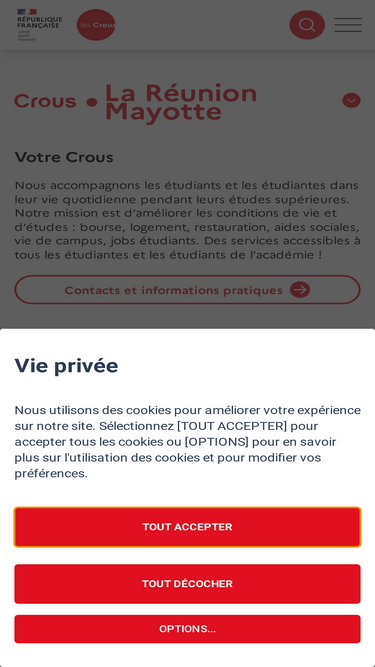375x667 pixels.
Task: Open Contacts et informations pratiques
Action: (x=188, y=290)
